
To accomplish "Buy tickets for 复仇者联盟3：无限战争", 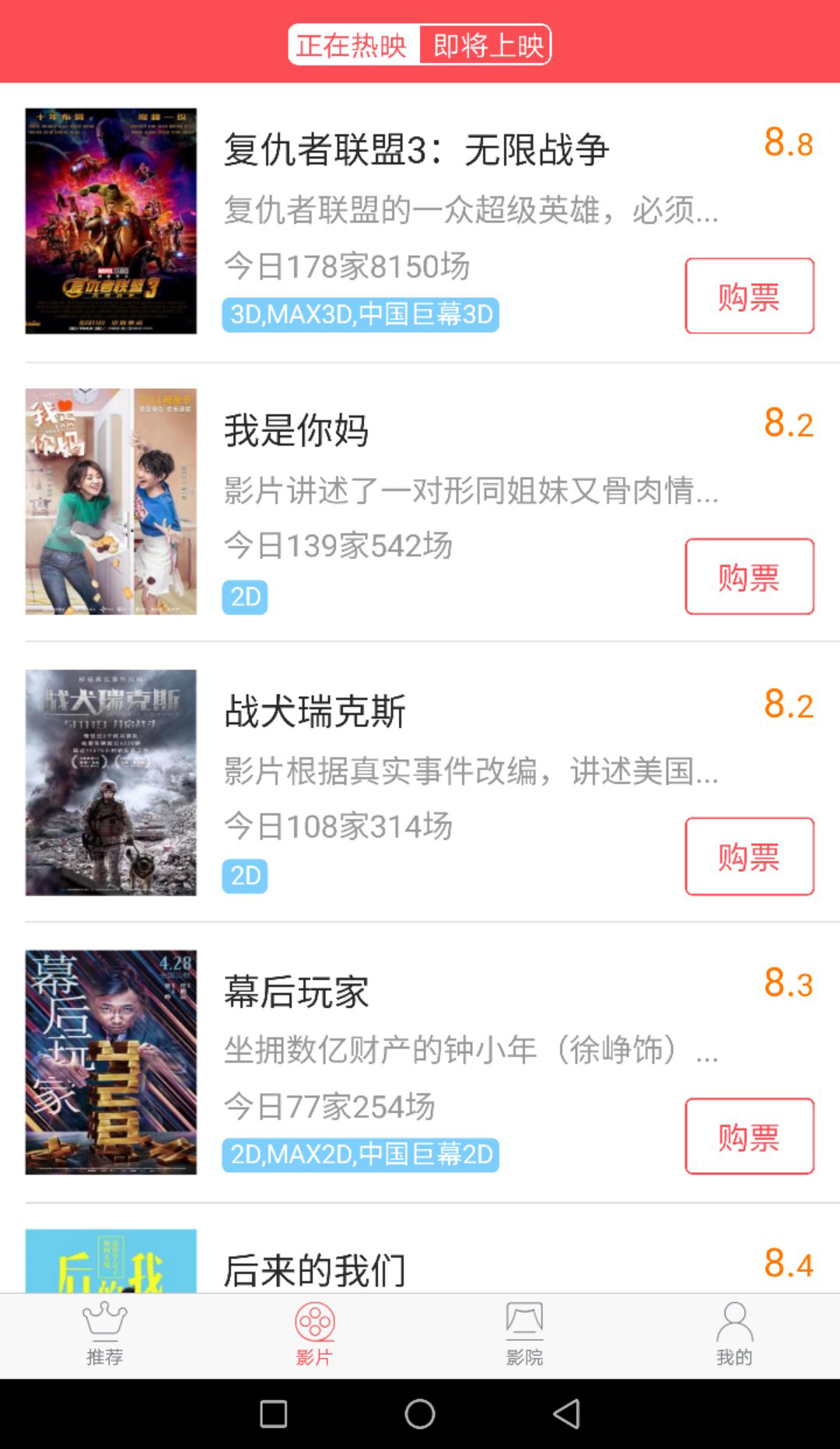I will coord(749,296).
